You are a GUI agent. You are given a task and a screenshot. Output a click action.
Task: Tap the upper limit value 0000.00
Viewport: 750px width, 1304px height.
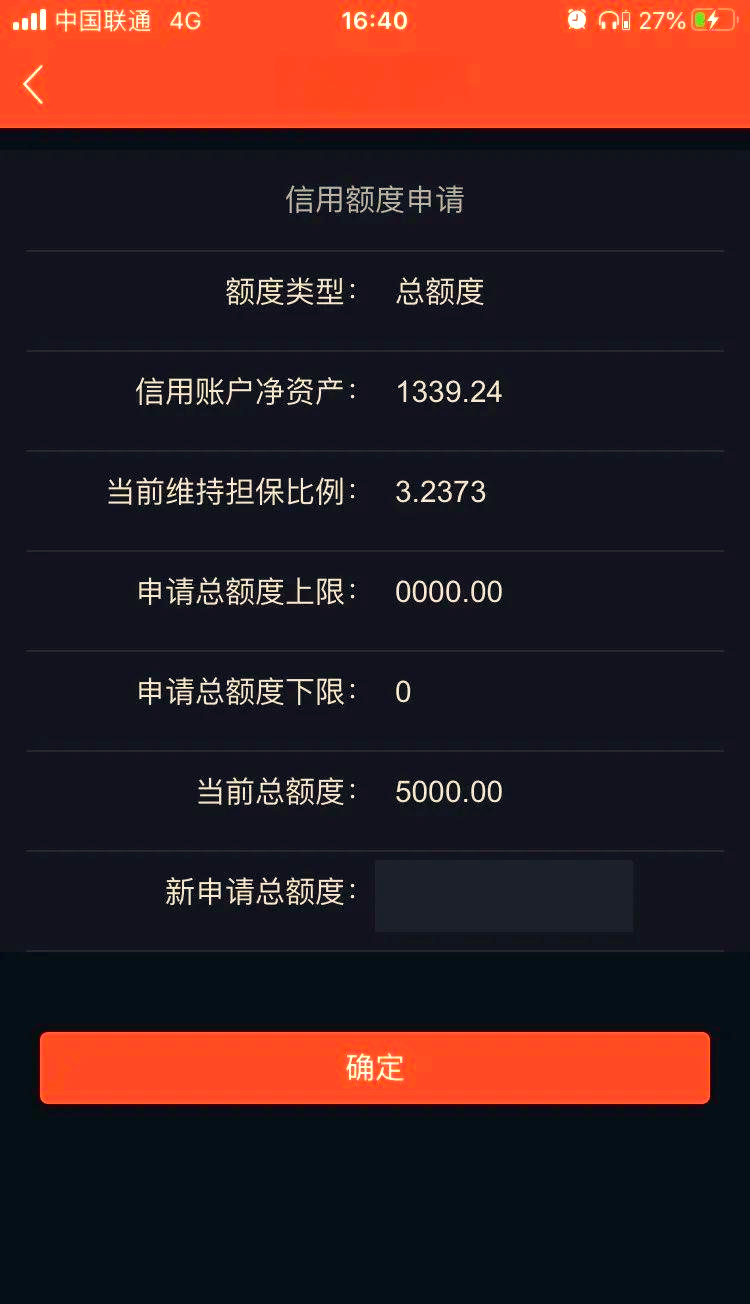point(448,592)
